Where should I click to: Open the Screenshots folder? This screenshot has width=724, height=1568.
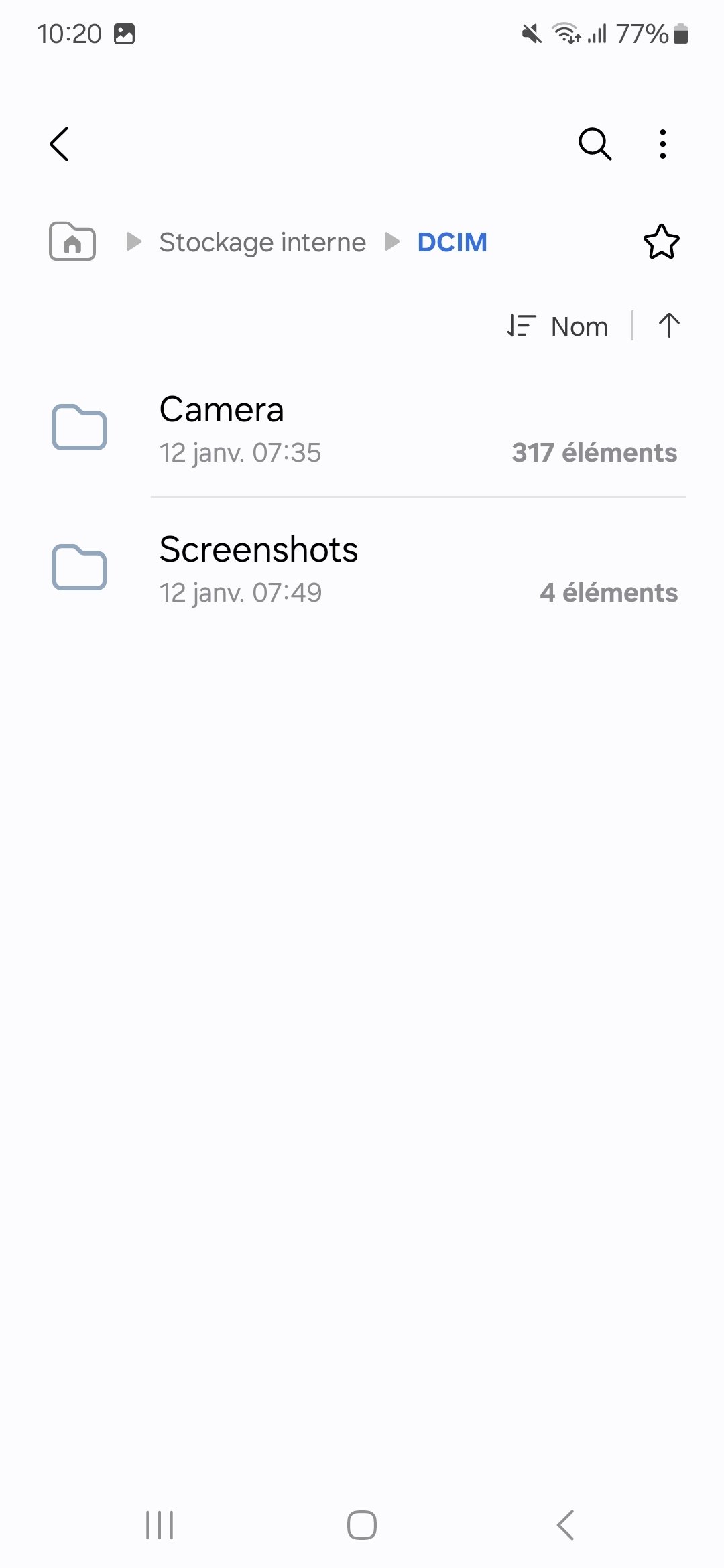pyautogui.click(x=362, y=568)
